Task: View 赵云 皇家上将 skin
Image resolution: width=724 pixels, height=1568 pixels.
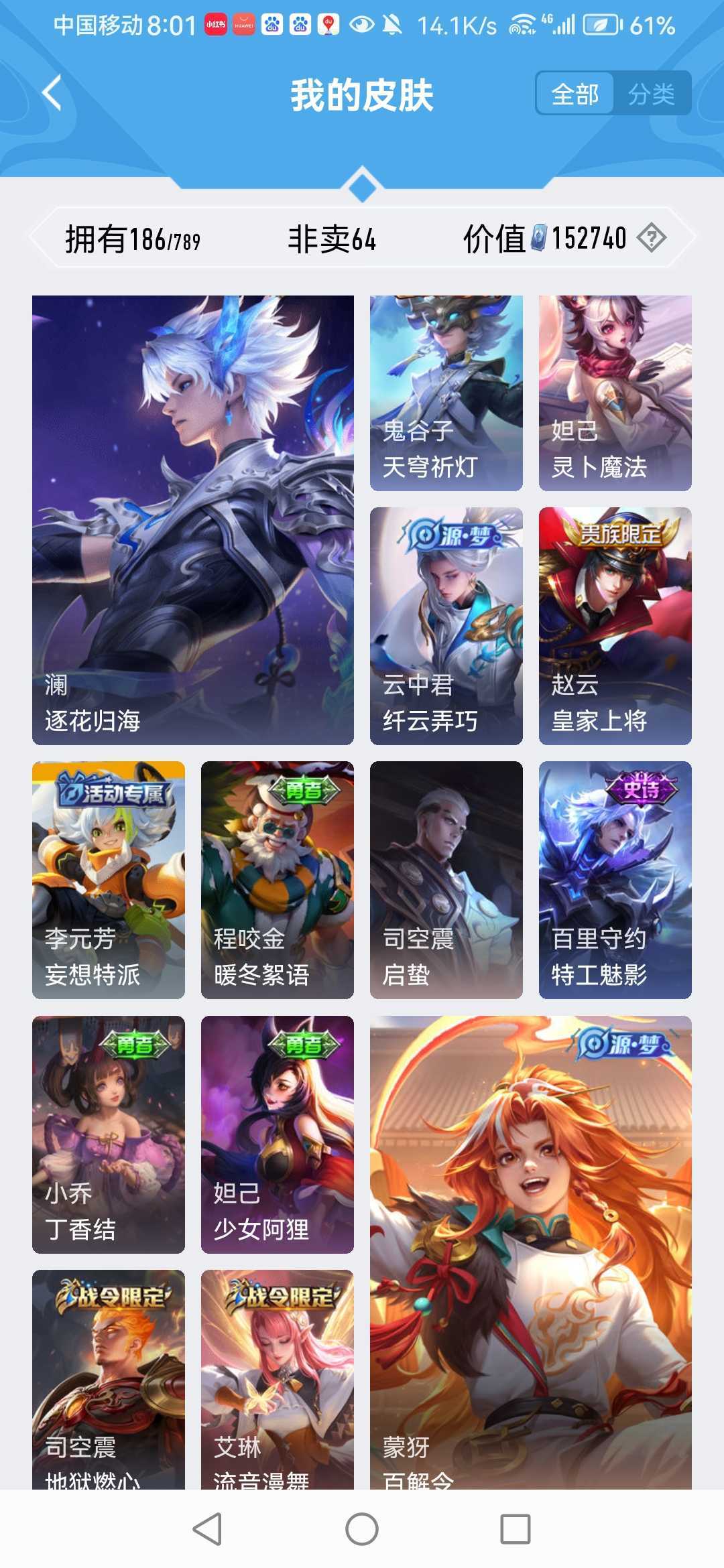Action: click(x=615, y=626)
